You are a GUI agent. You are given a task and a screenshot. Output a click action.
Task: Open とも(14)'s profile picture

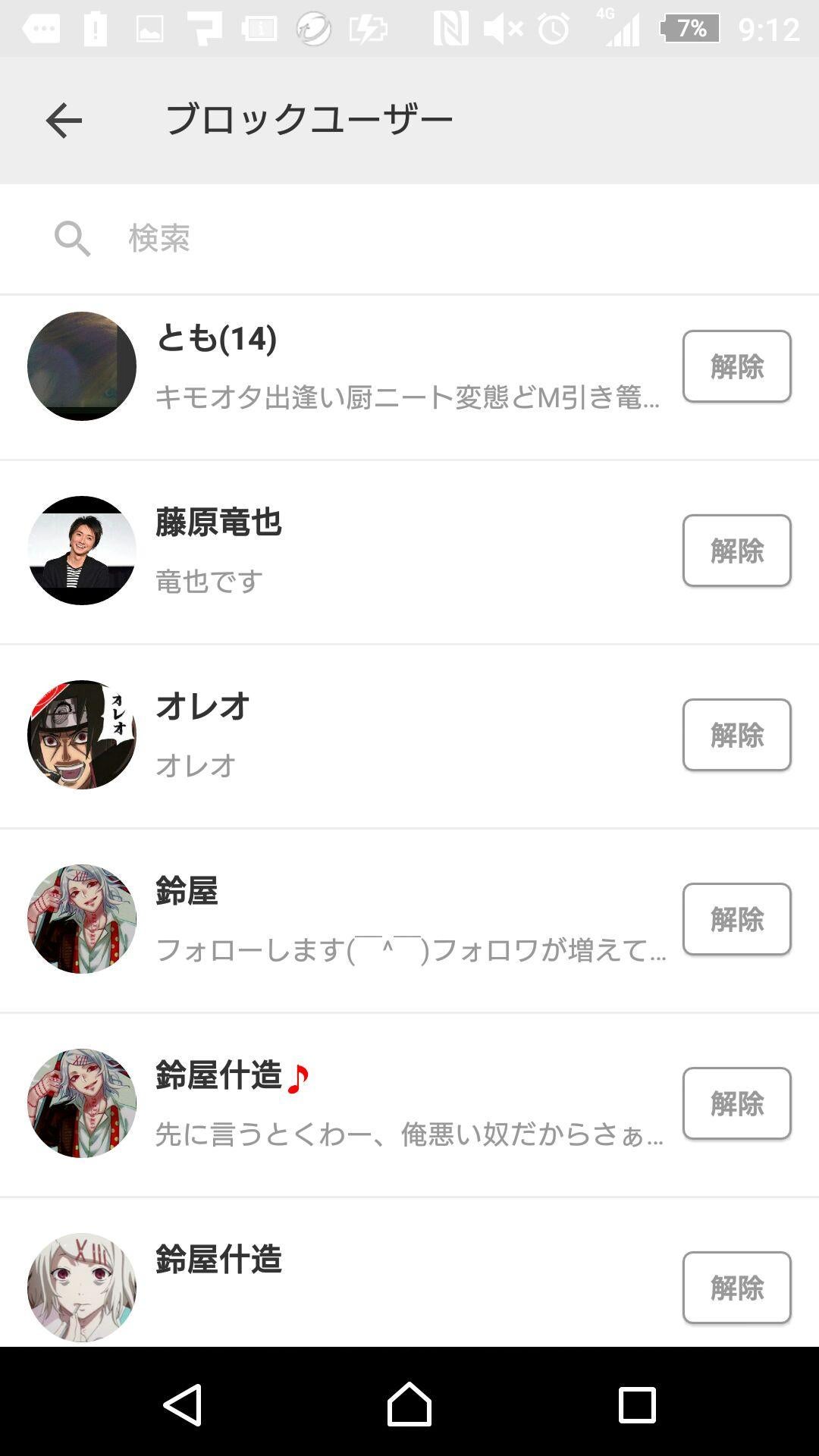pyautogui.click(x=82, y=366)
